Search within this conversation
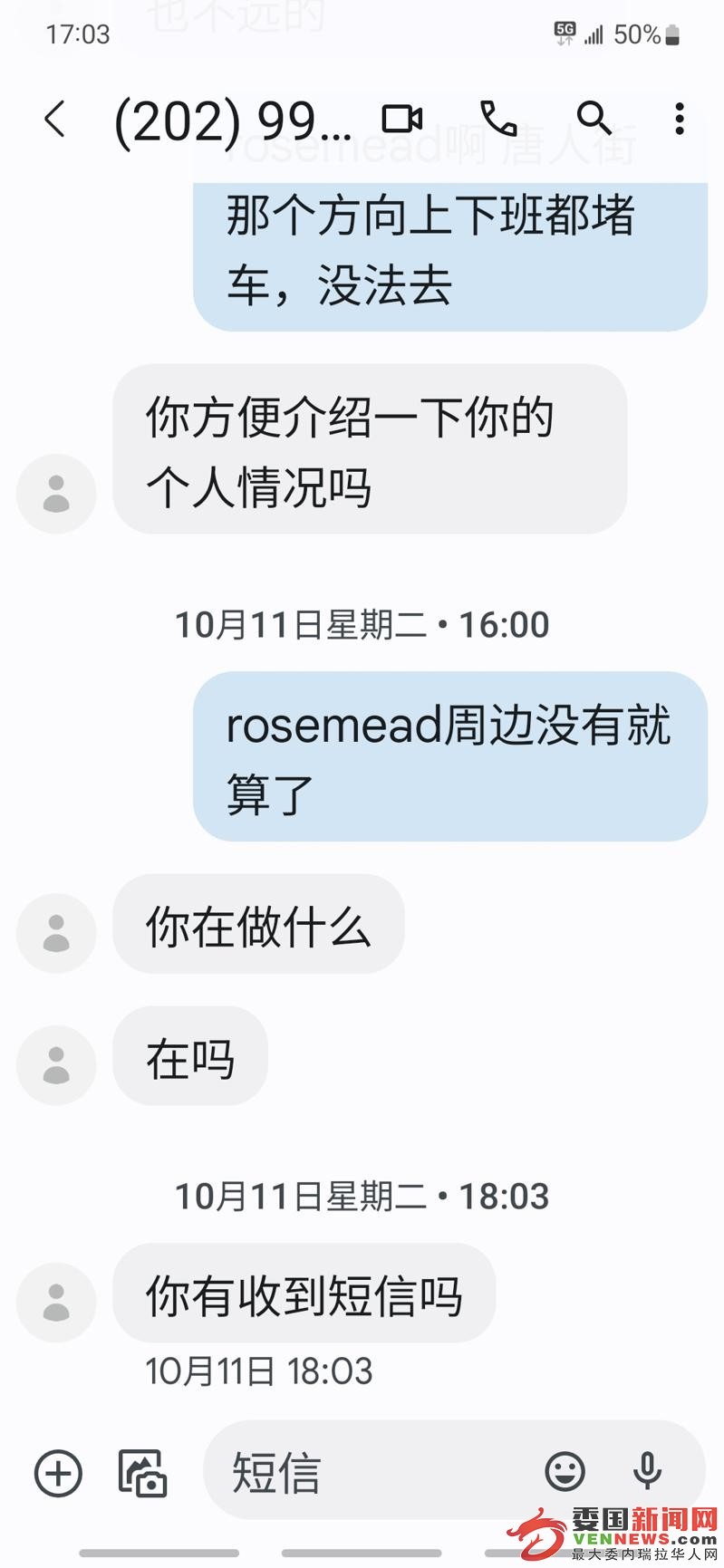Viewport: 724px width, 1568px height. tap(594, 119)
